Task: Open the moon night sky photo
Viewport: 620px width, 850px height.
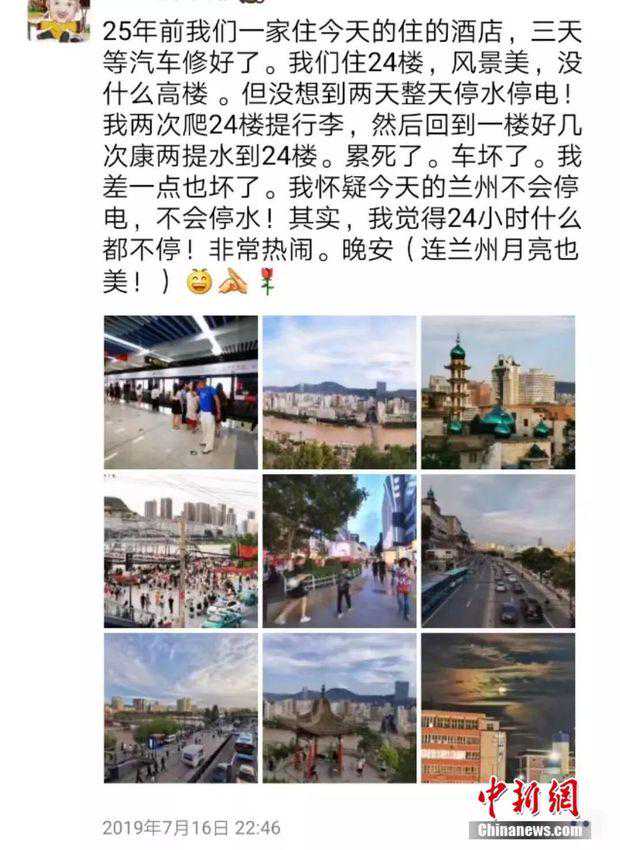Action: click(497, 708)
